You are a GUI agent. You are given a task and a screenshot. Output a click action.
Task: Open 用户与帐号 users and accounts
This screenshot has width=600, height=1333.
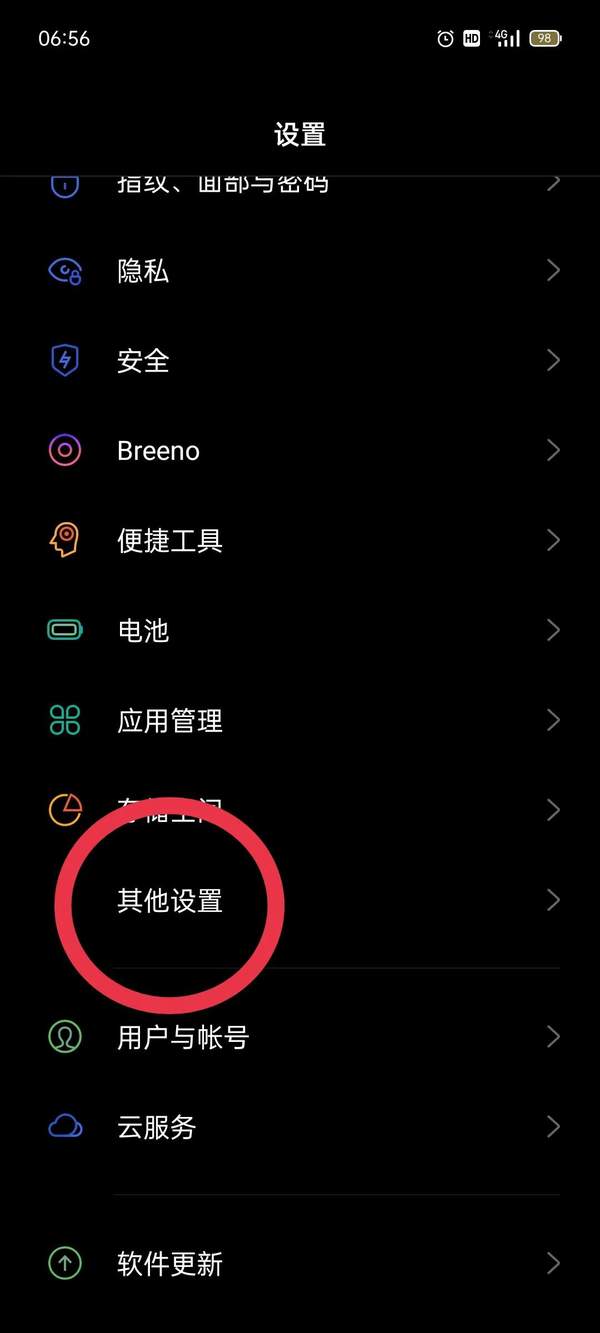[183, 1038]
